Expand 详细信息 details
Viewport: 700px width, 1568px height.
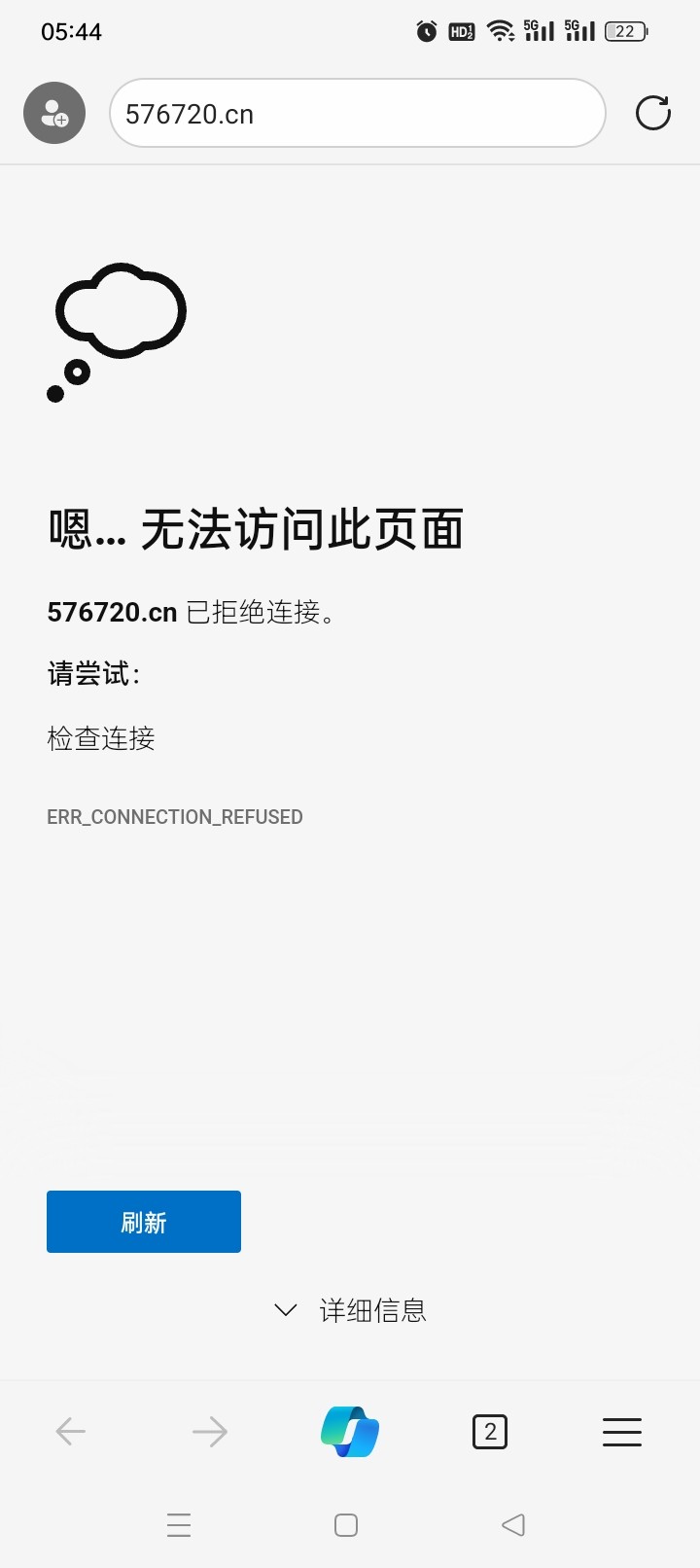[x=351, y=1310]
